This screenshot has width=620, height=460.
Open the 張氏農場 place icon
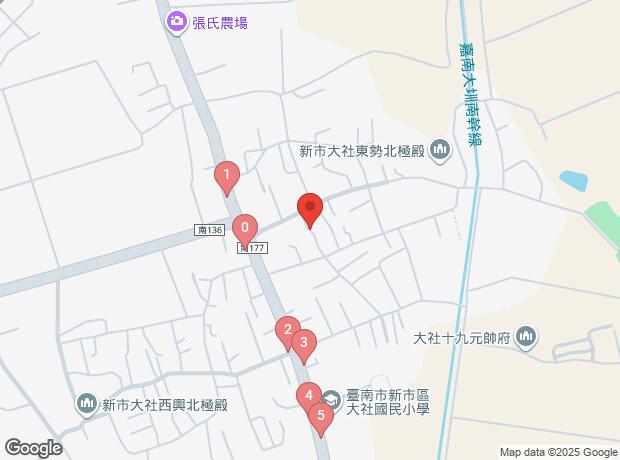(x=176, y=22)
